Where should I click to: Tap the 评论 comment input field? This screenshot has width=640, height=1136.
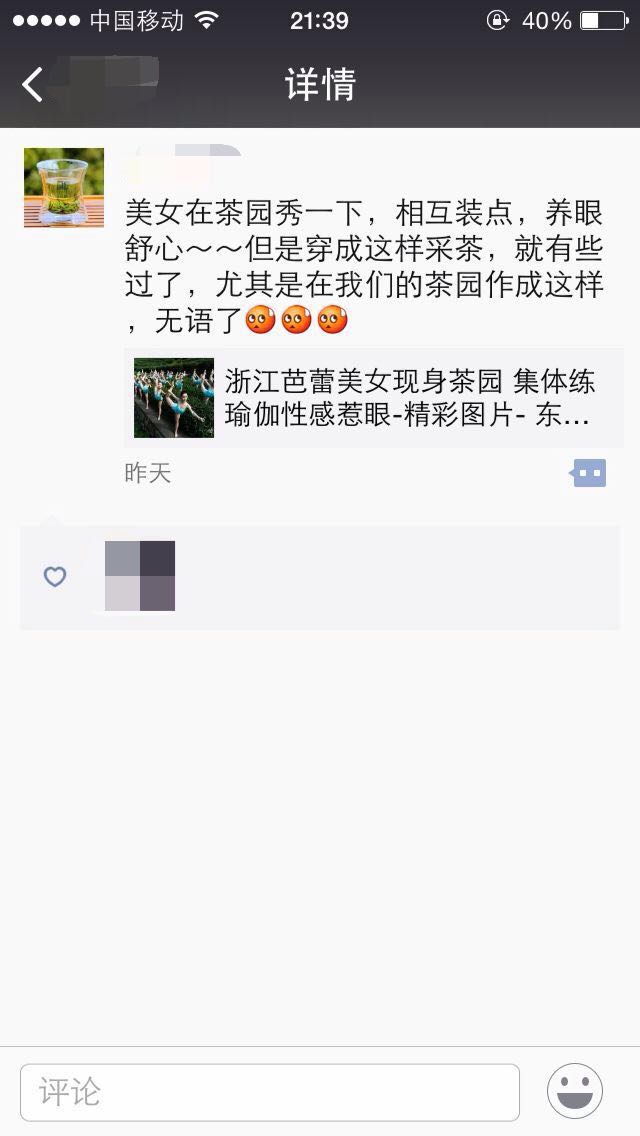[x=270, y=1092]
